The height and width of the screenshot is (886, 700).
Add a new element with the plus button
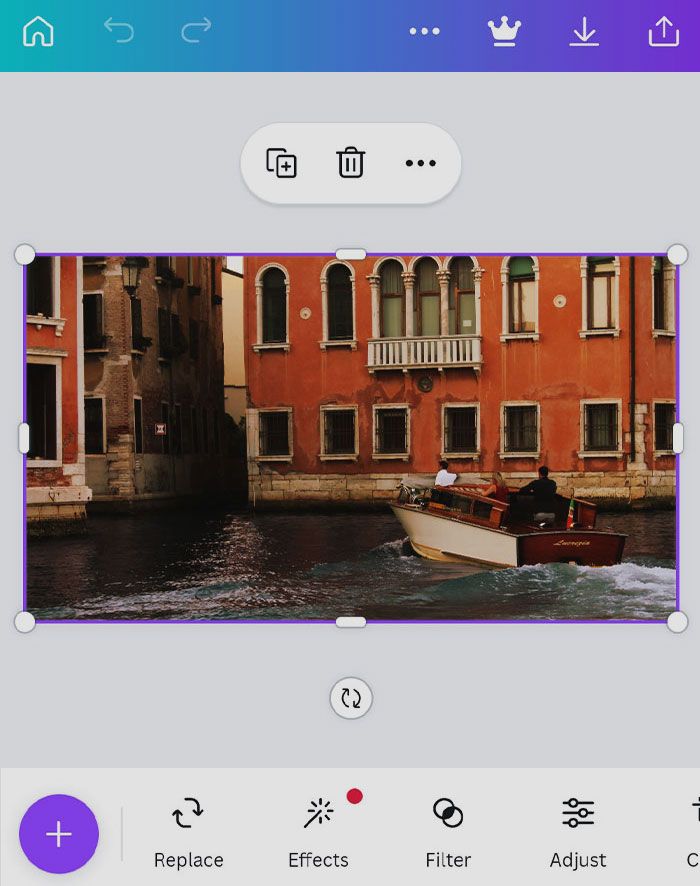pyautogui.click(x=59, y=834)
